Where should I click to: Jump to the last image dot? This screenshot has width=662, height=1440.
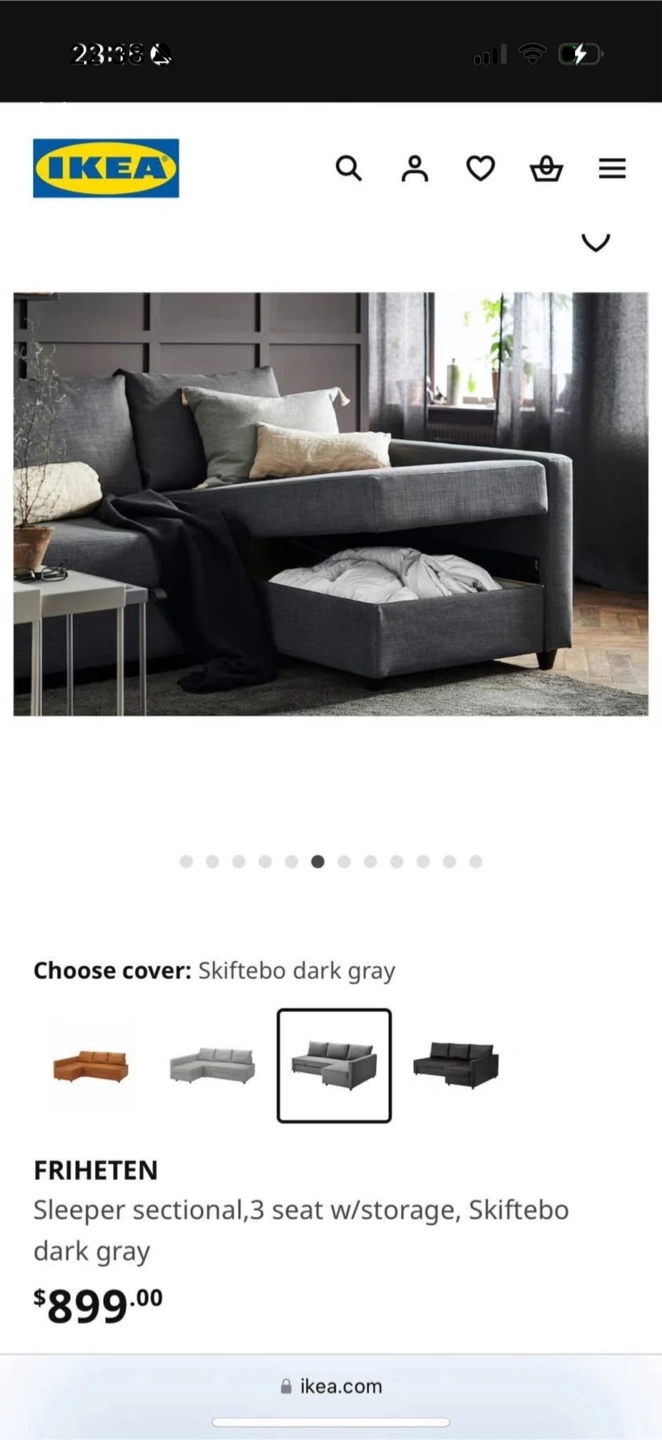click(476, 861)
